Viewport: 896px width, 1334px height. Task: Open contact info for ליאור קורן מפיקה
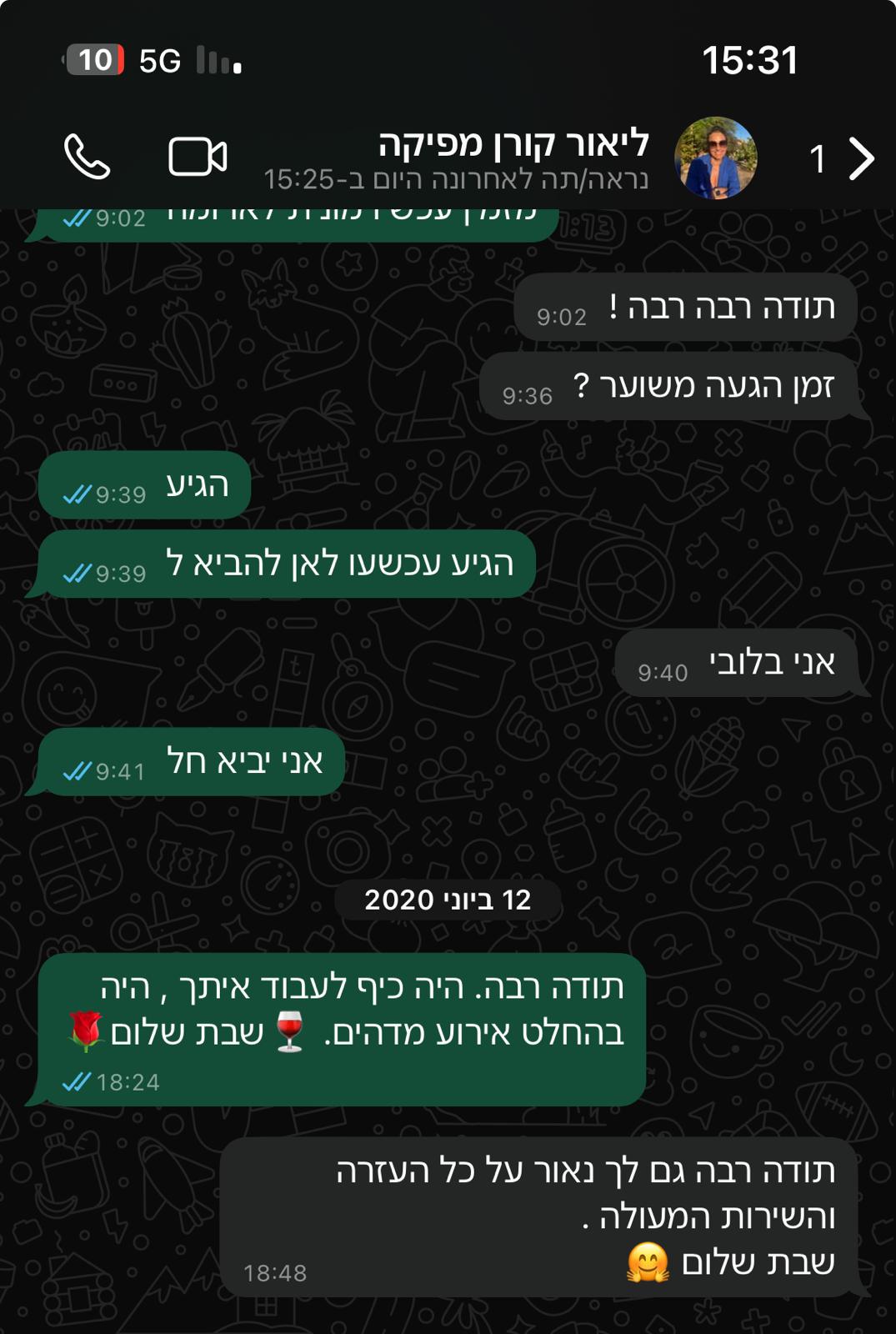513,146
